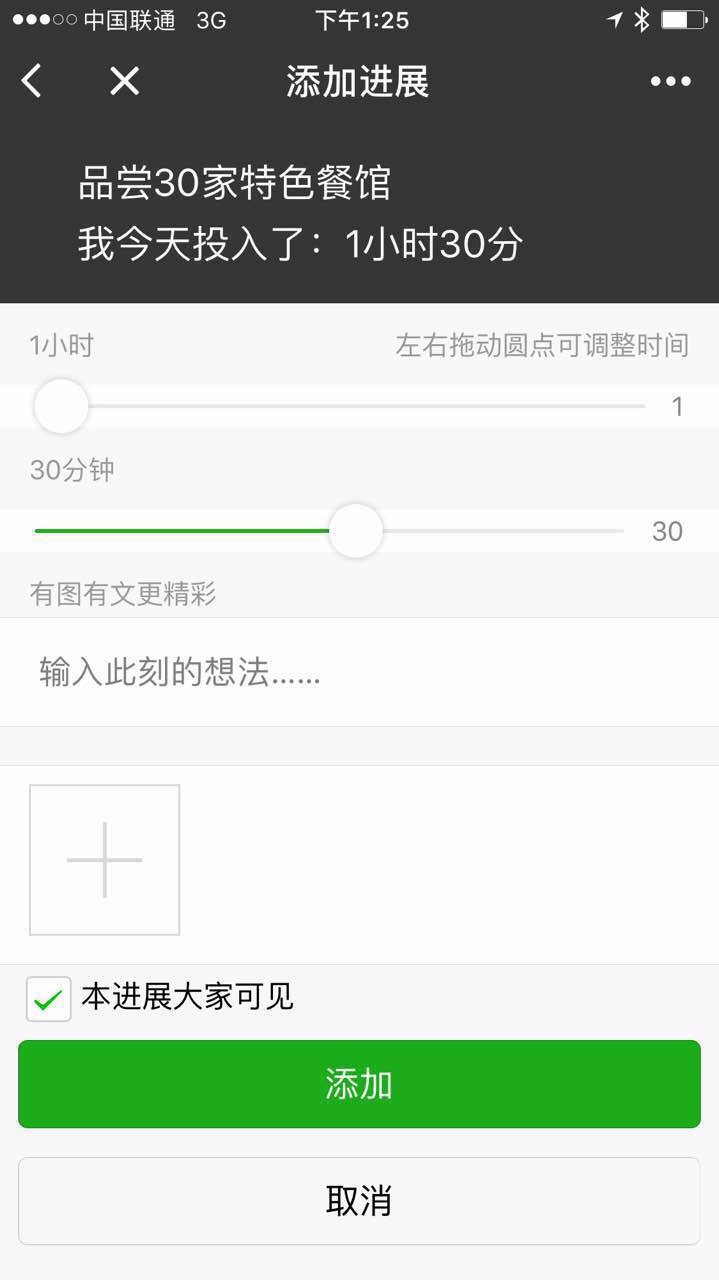Open the three-dot overflow menu

670,82
